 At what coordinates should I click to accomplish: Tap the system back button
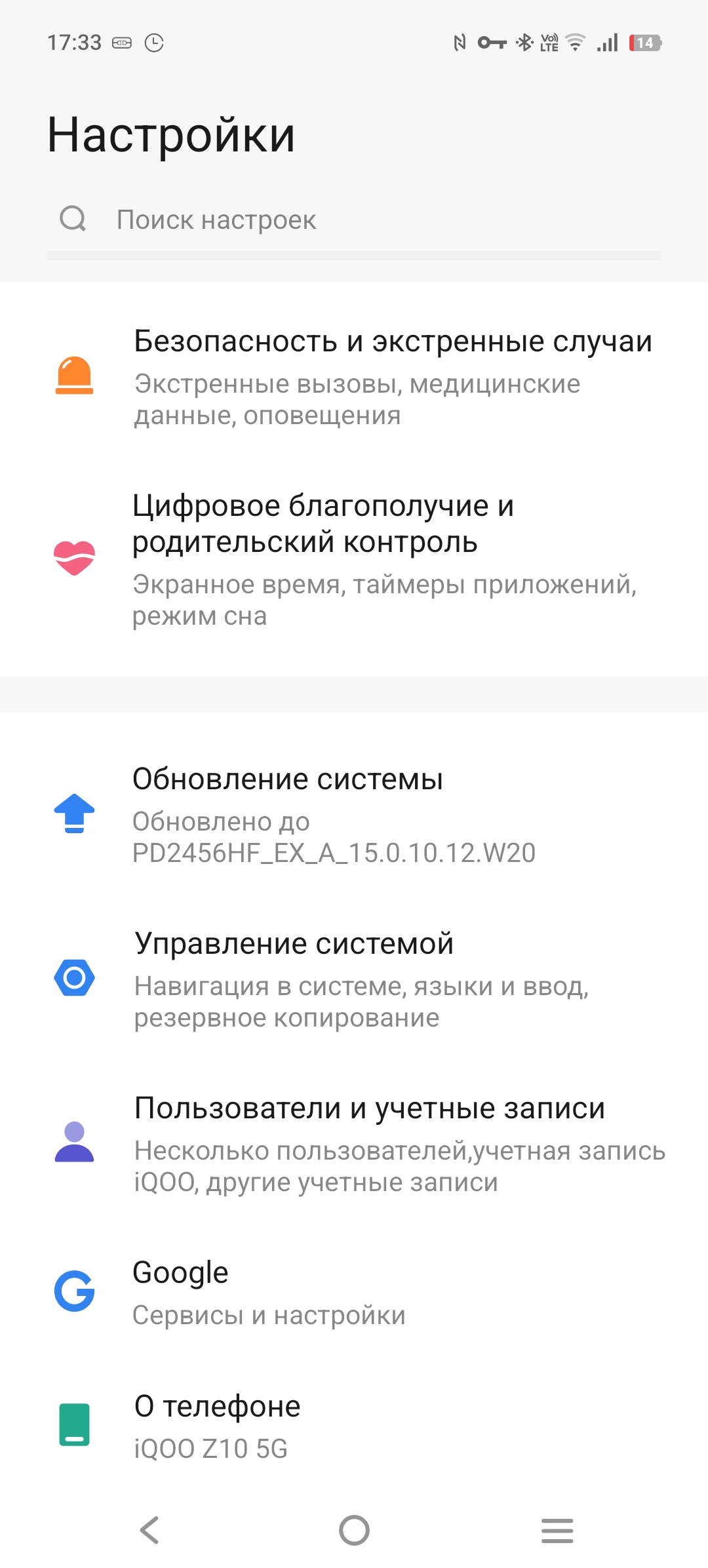click(x=149, y=1531)
